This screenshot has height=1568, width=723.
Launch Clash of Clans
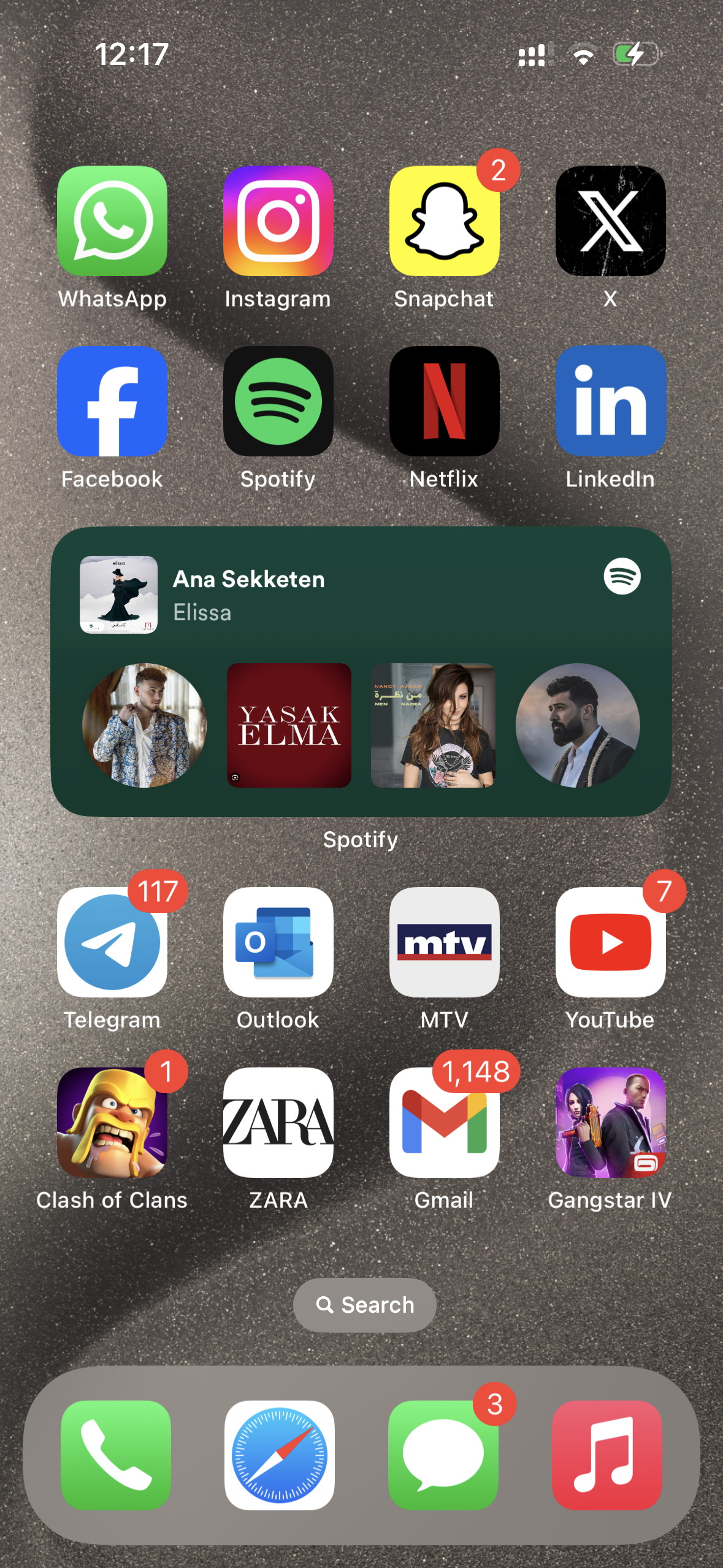pyautogui.click(x=112, y=1123)
